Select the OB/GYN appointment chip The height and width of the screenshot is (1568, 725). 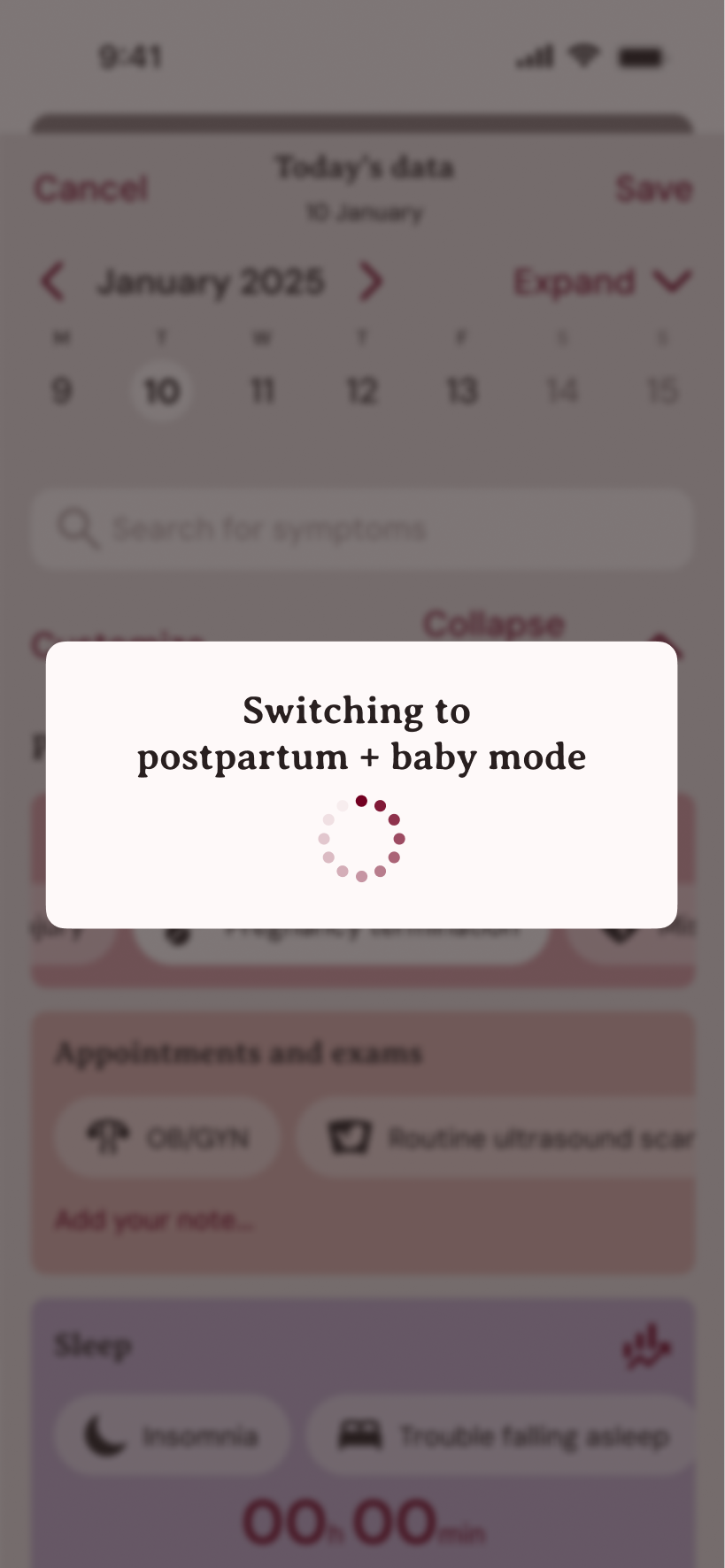[167, 1137]
